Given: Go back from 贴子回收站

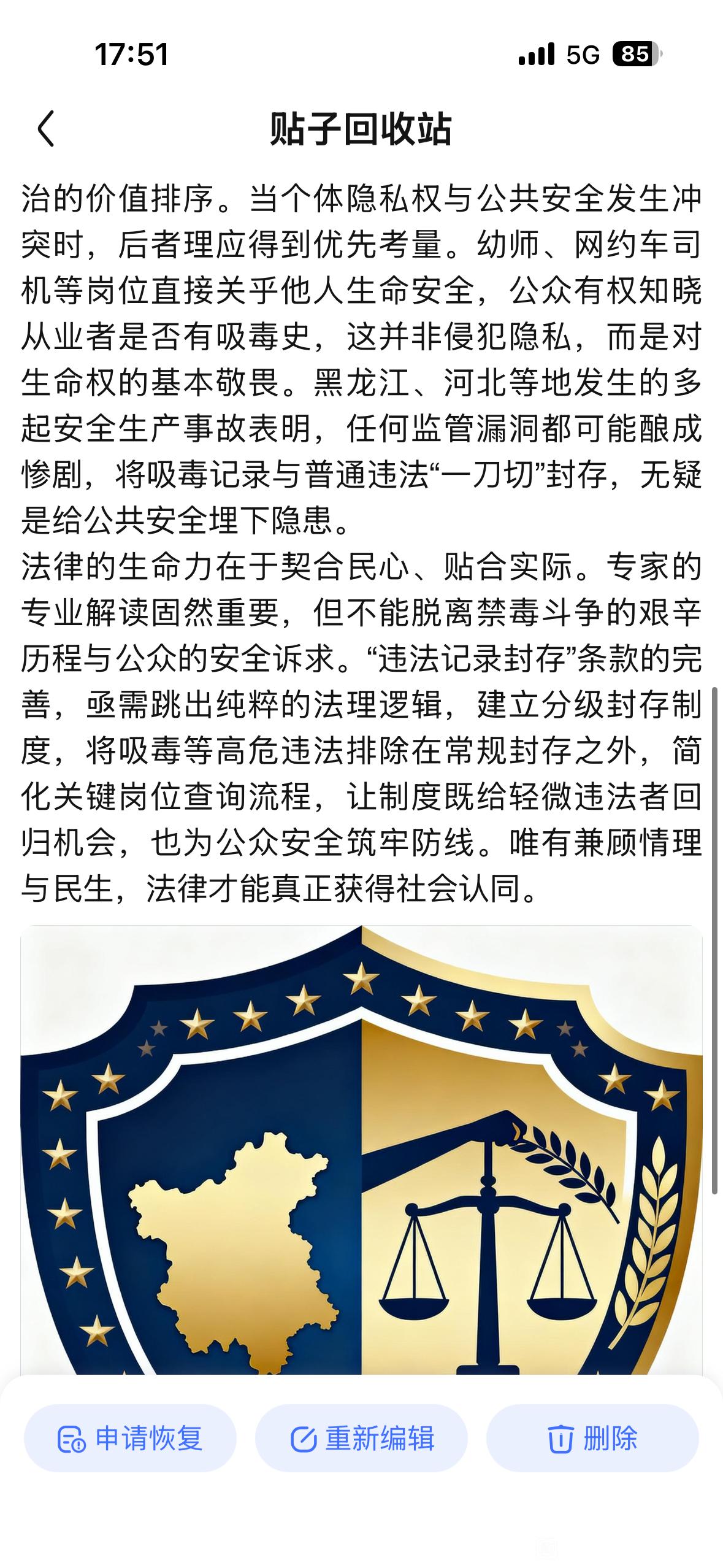Looking at the screenshot, I should click(x=47, y=129).
